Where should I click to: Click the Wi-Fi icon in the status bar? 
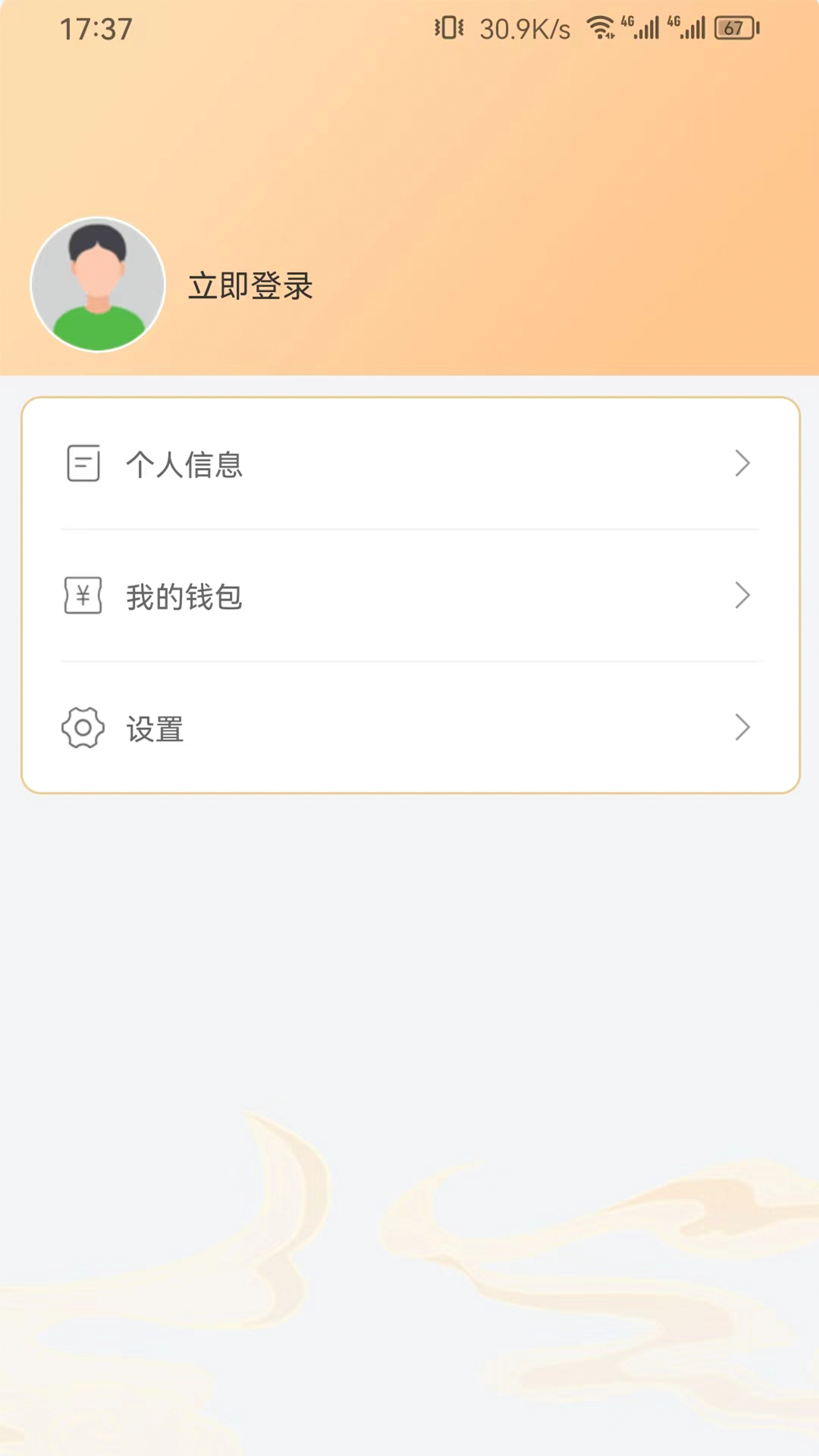tap(601, 28)
